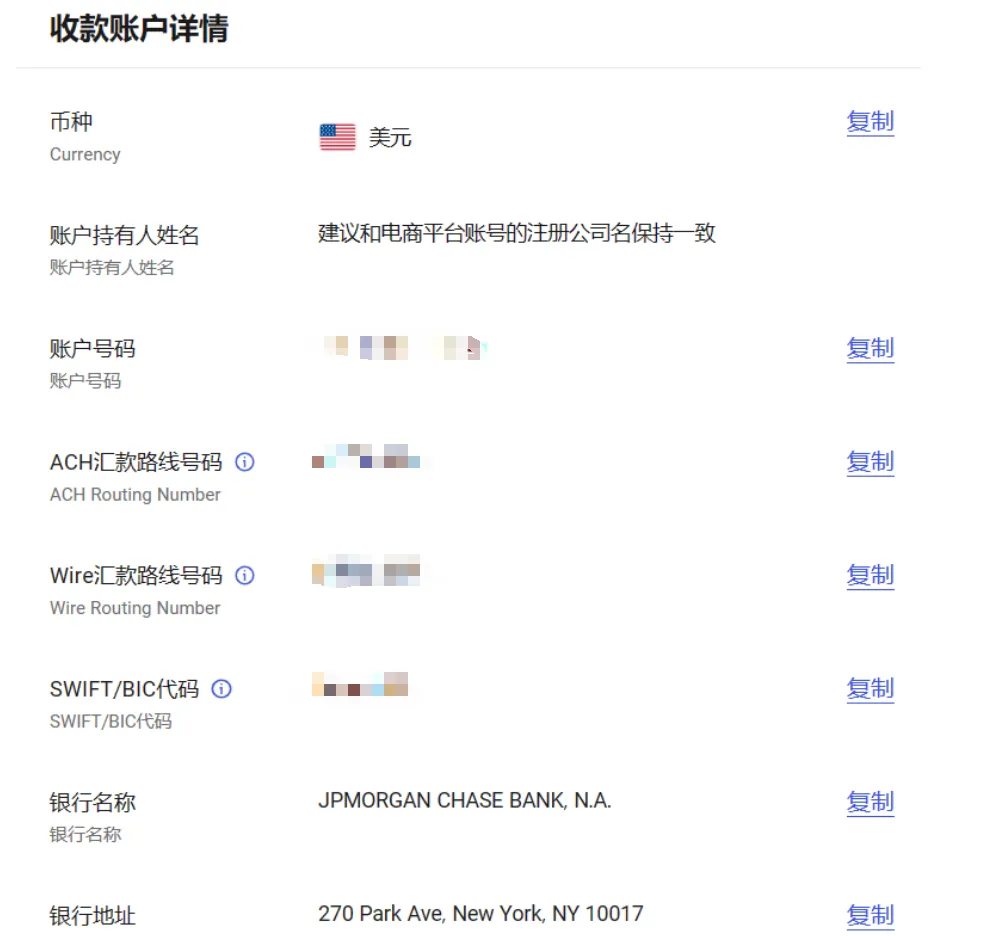Copy the bank name JPMORGAN CHASE BANK

click(870, 802)
